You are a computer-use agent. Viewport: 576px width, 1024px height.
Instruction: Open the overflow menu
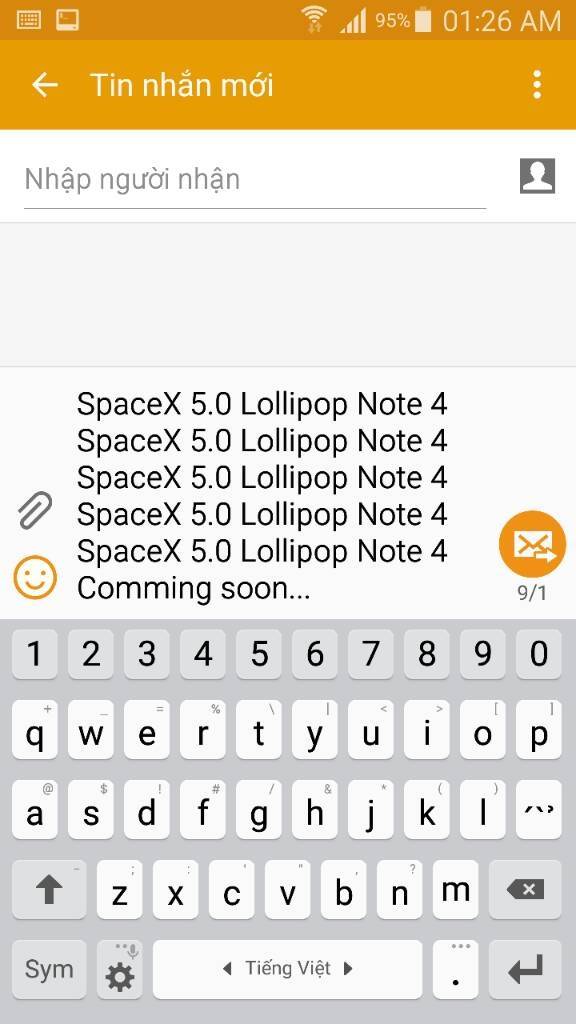pos(537,85)
